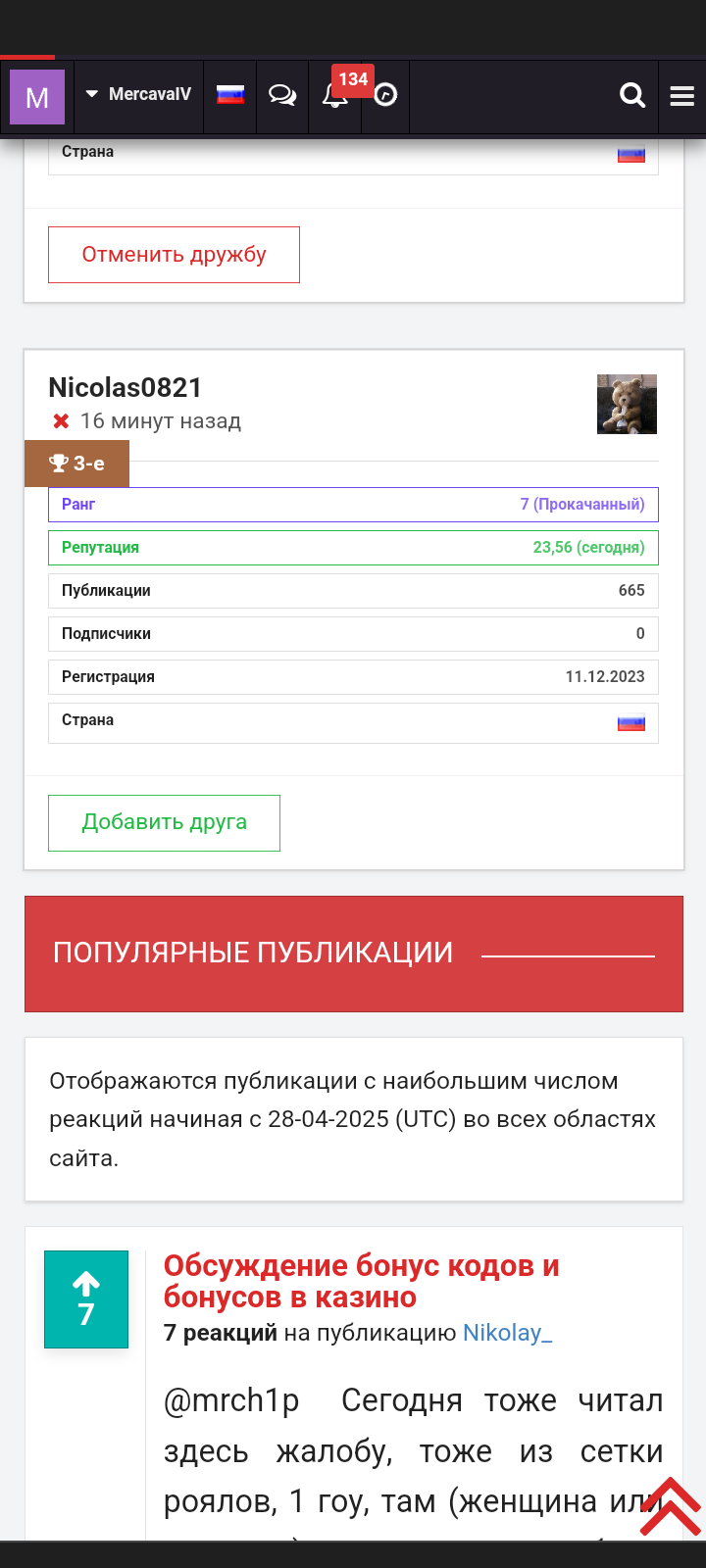Open the notifications bell with 134 alerts
706x1568 pixels.
(x=335, y=96)
